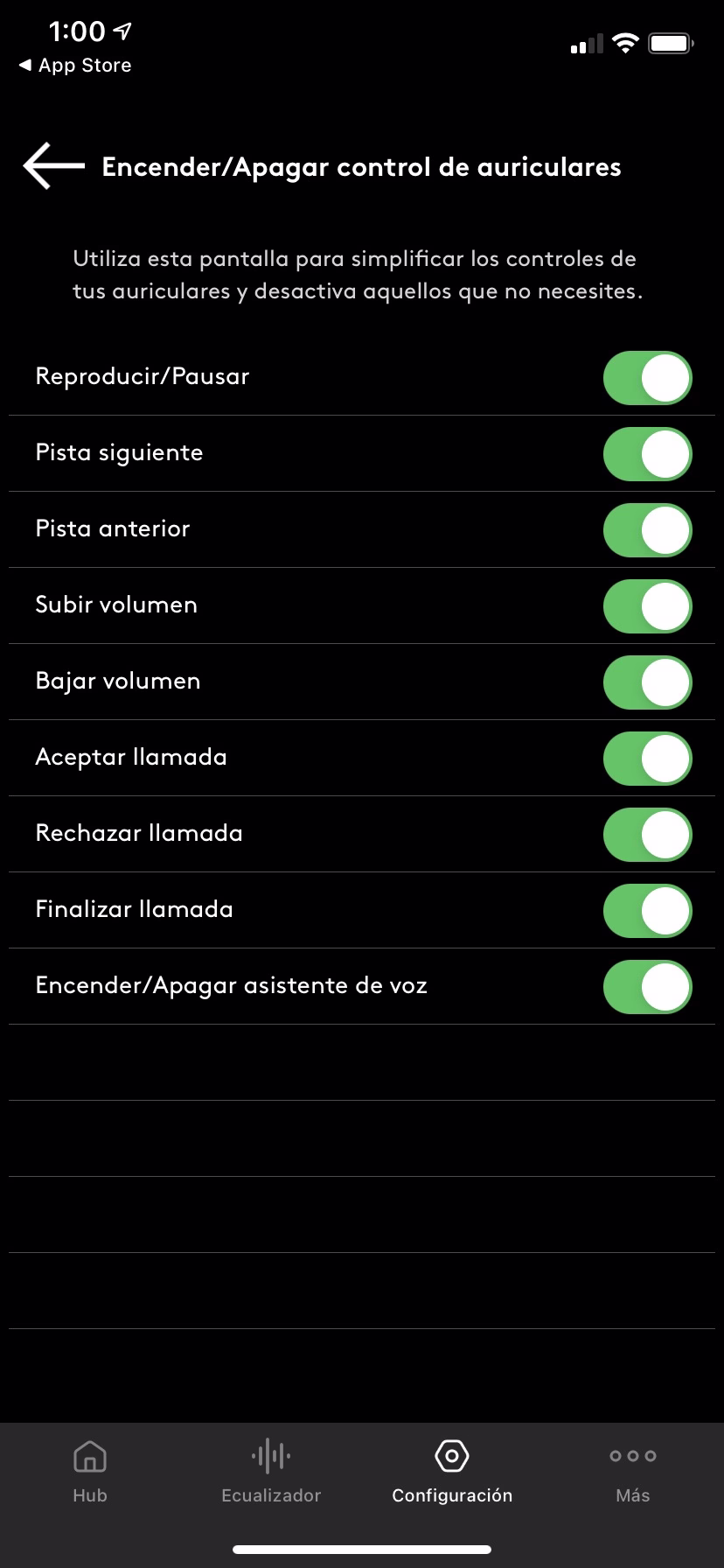724x1568 pixels.
Task: Disable the Reproducir/Pausar control
Action: tap(647, 378)
